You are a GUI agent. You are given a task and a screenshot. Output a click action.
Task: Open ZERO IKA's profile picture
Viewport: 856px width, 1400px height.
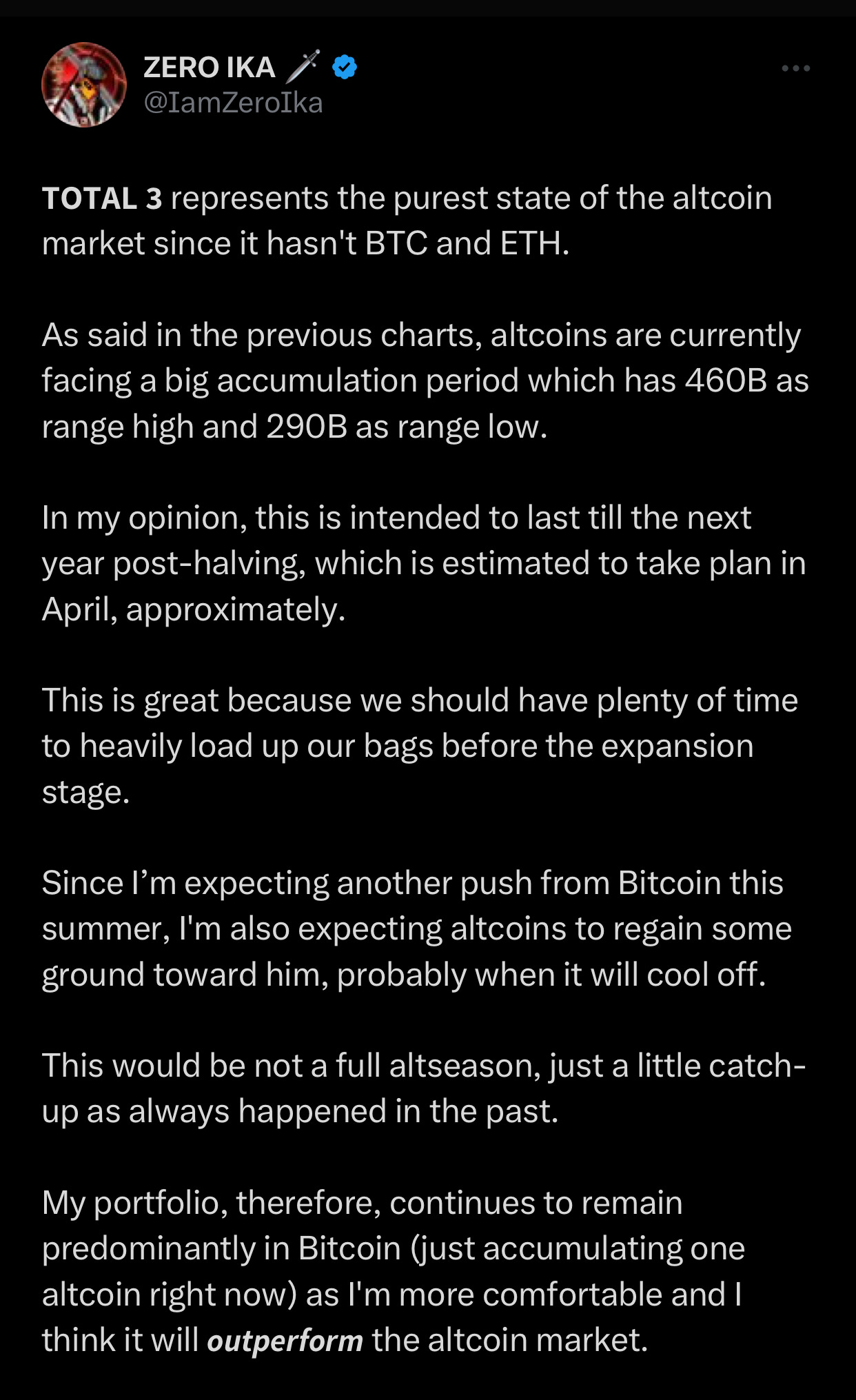84,85
